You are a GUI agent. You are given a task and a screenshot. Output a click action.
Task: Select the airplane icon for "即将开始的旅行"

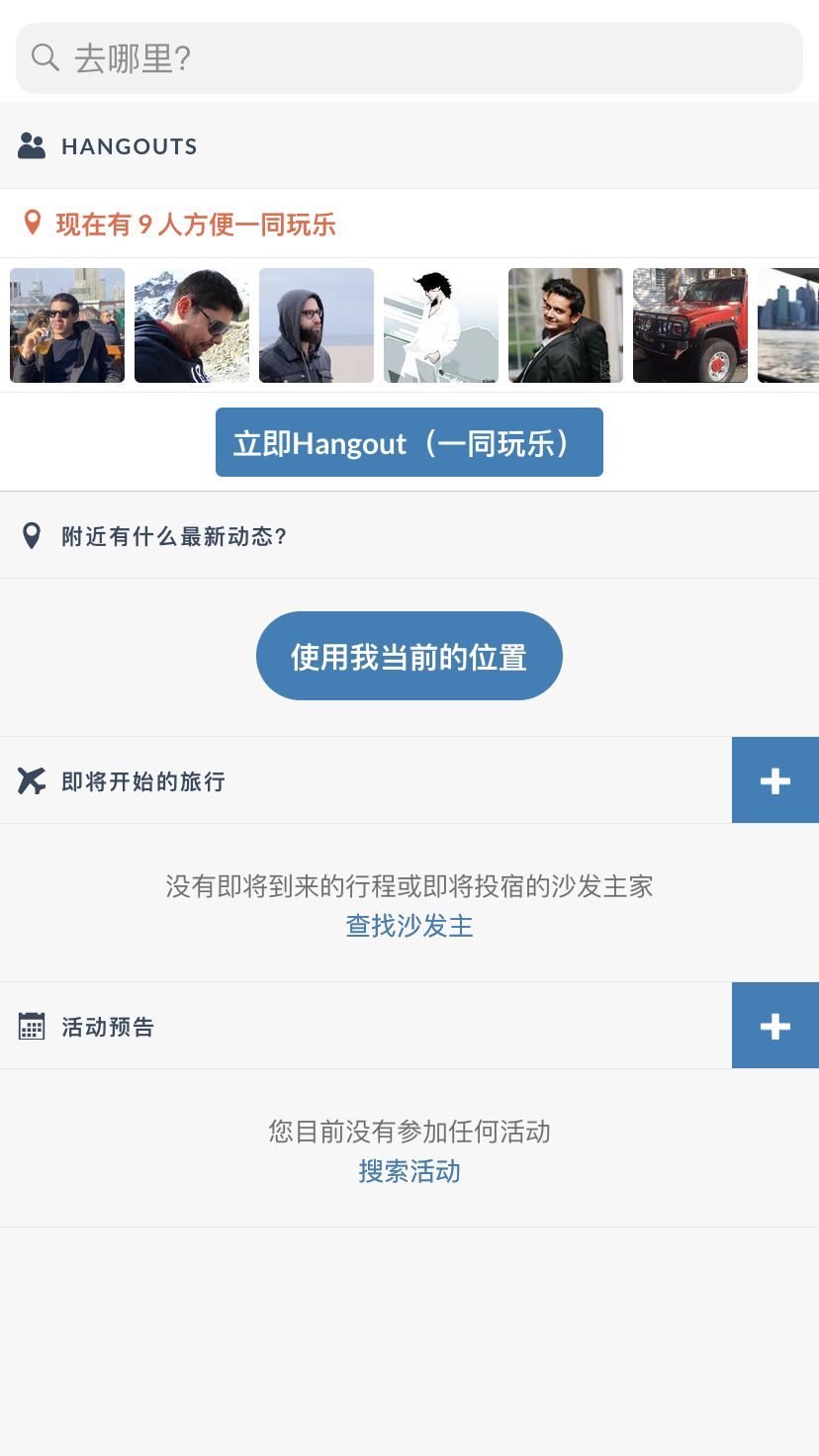click(31, 780)
